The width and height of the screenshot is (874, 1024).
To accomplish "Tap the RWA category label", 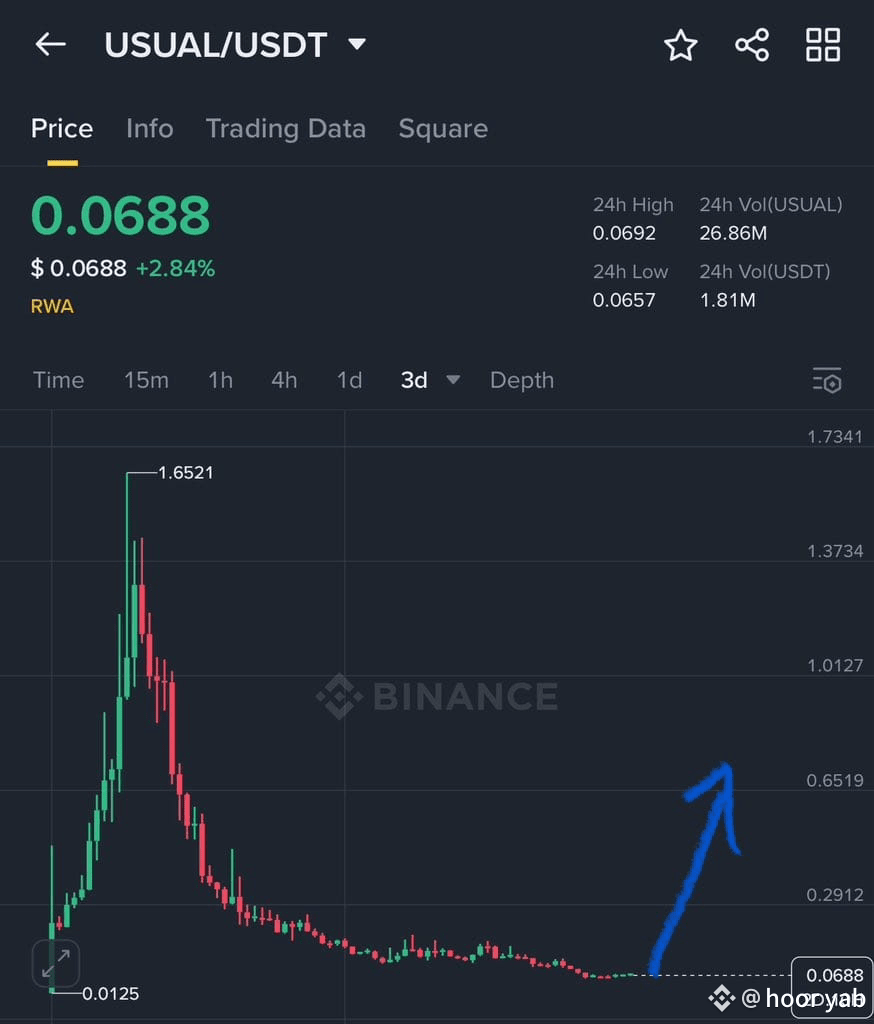I will coord(52,306).
